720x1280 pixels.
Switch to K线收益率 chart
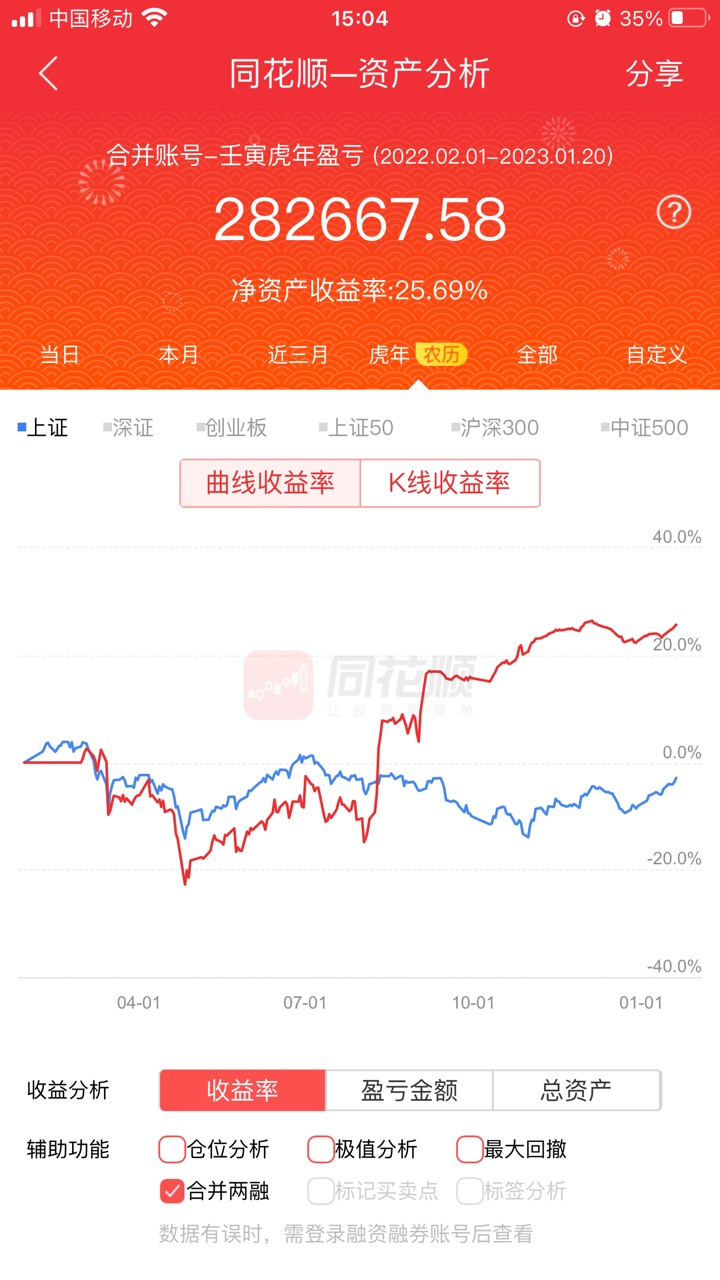click(x=449, y=484)
